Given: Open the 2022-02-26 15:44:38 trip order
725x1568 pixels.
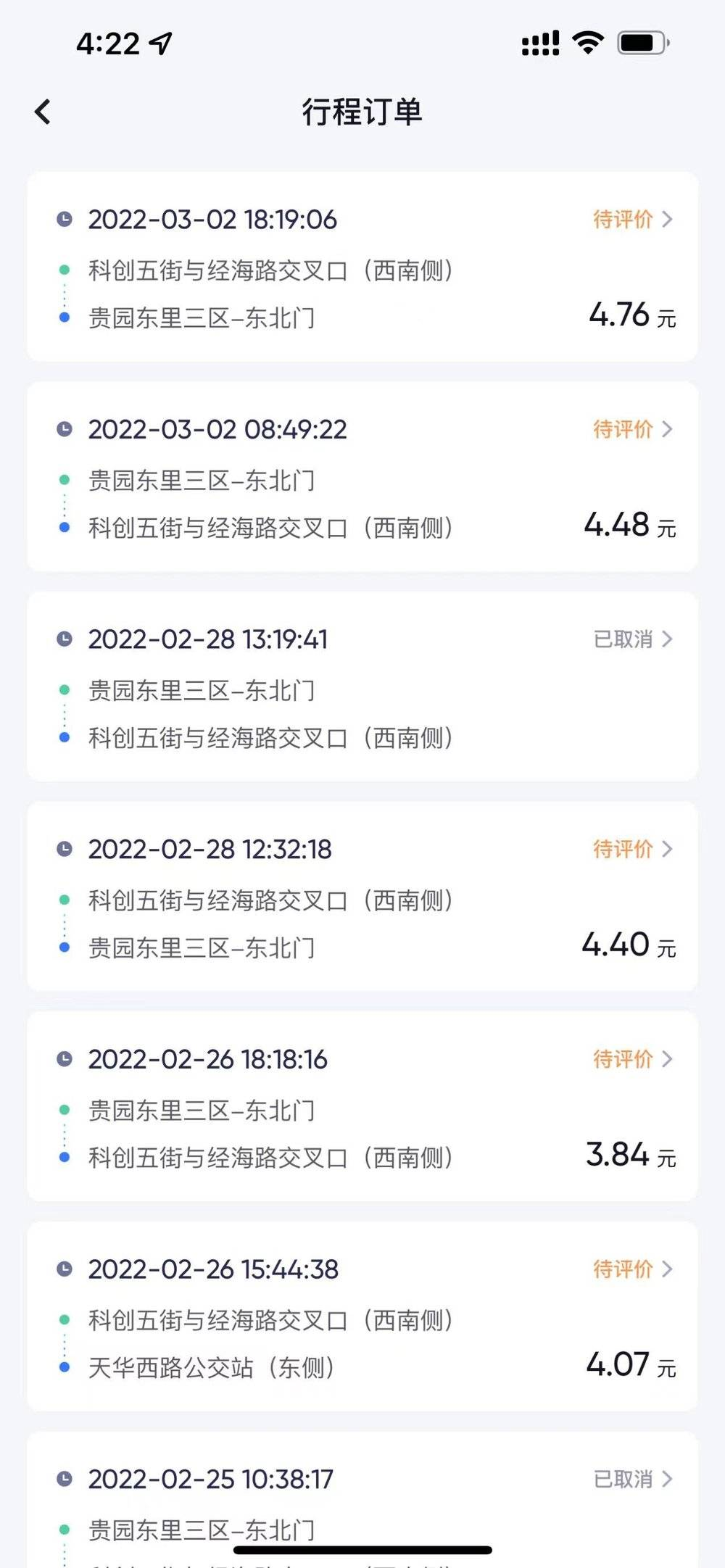Looking at the screenshot, I should [362, 1316].
